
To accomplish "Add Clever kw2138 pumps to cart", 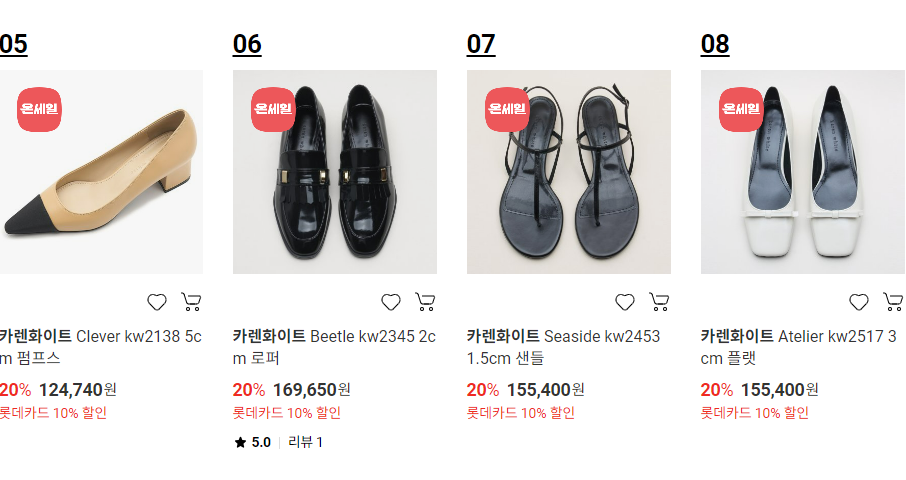I will coord(191,302).
